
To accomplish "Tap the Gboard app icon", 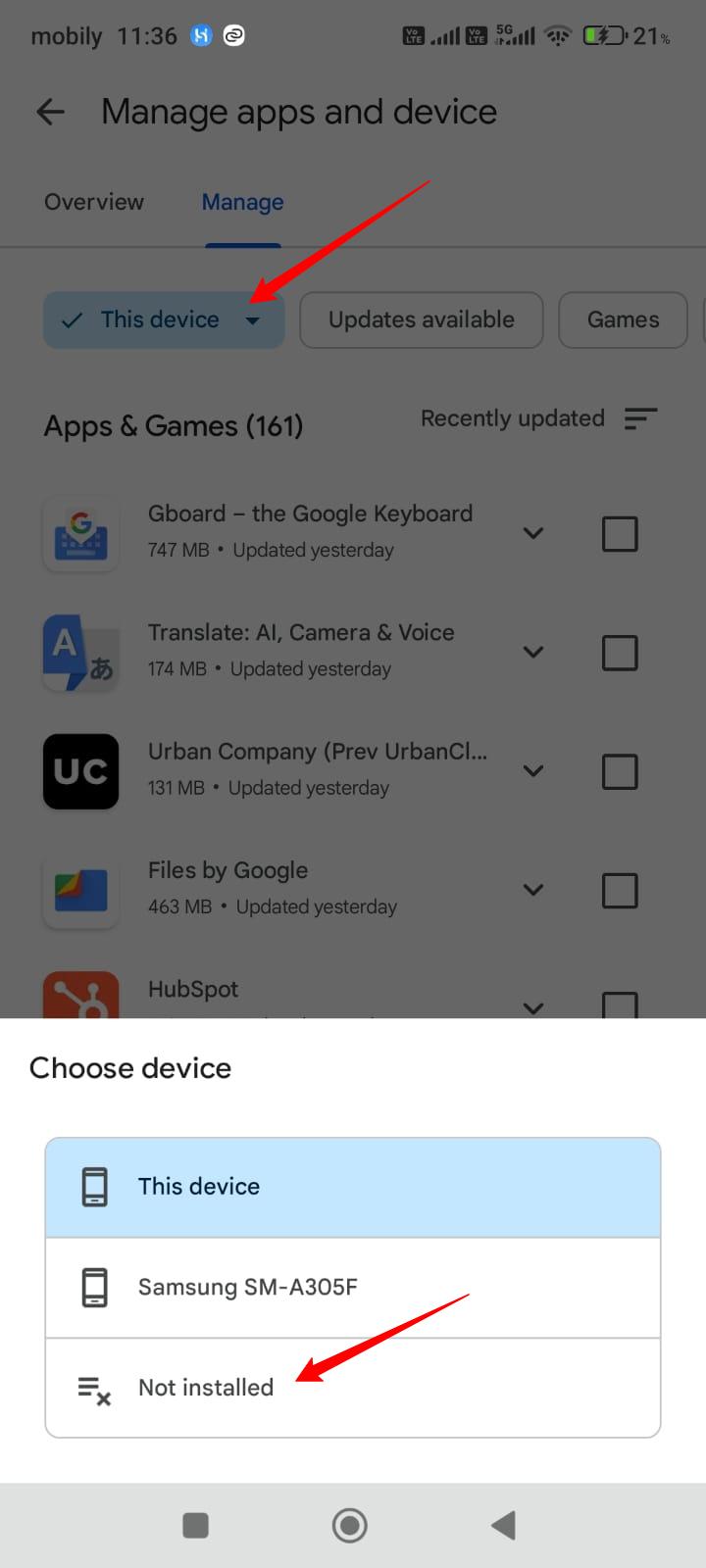I will (80, 534).
